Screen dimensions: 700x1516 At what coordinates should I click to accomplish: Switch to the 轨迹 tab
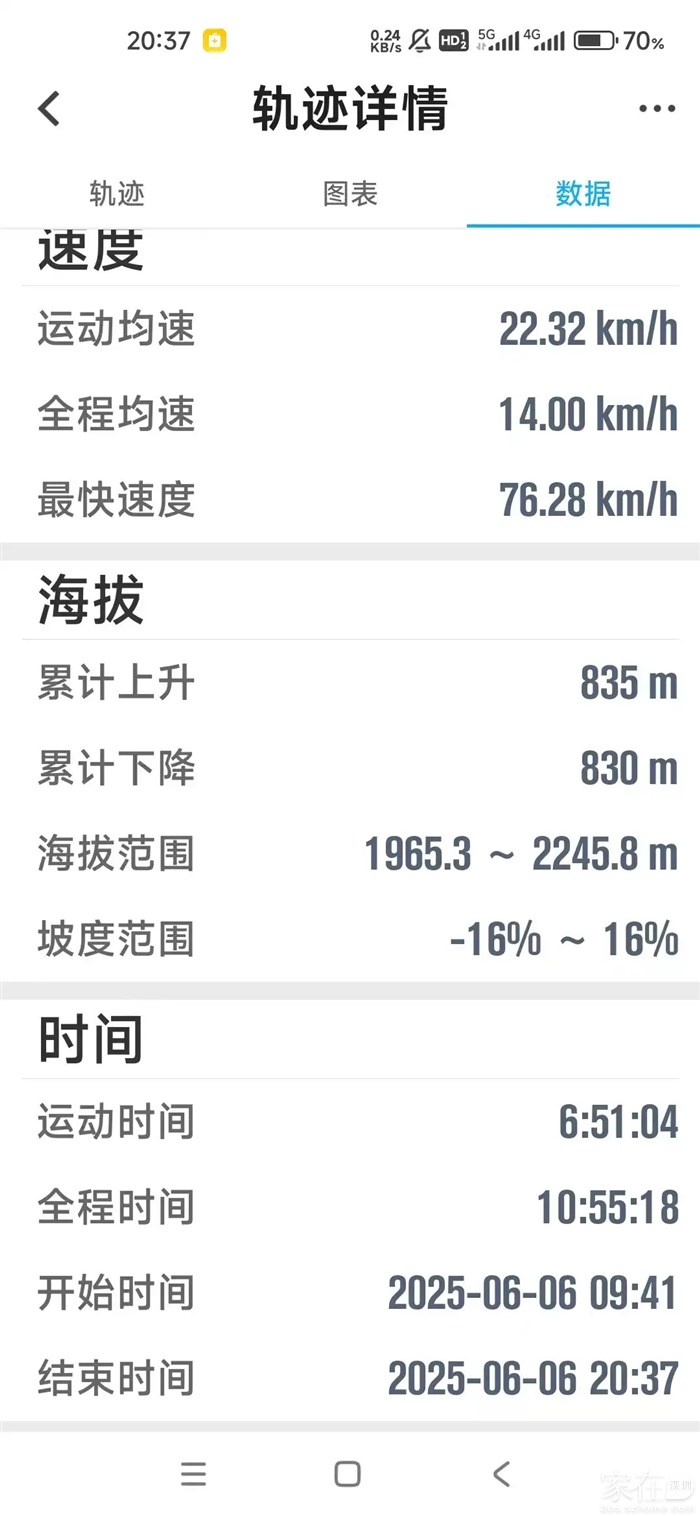click(117, 193)
